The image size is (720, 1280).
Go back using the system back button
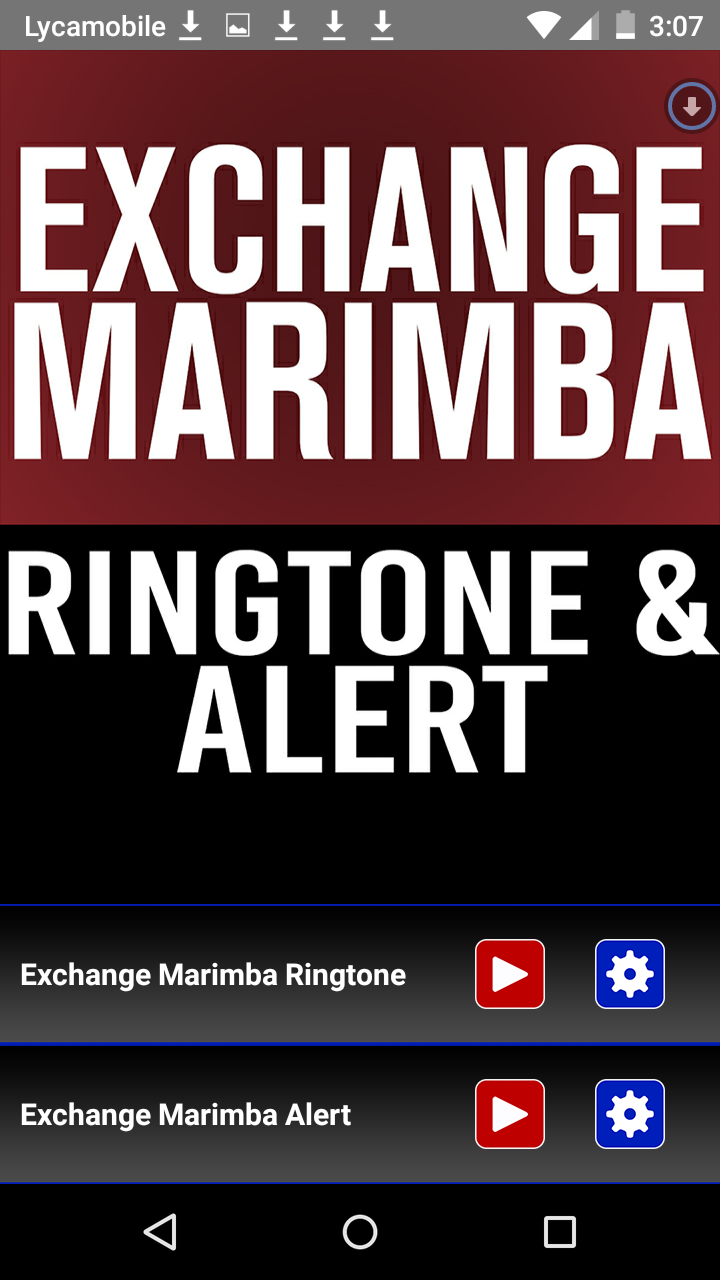[x=160, y=1232]
